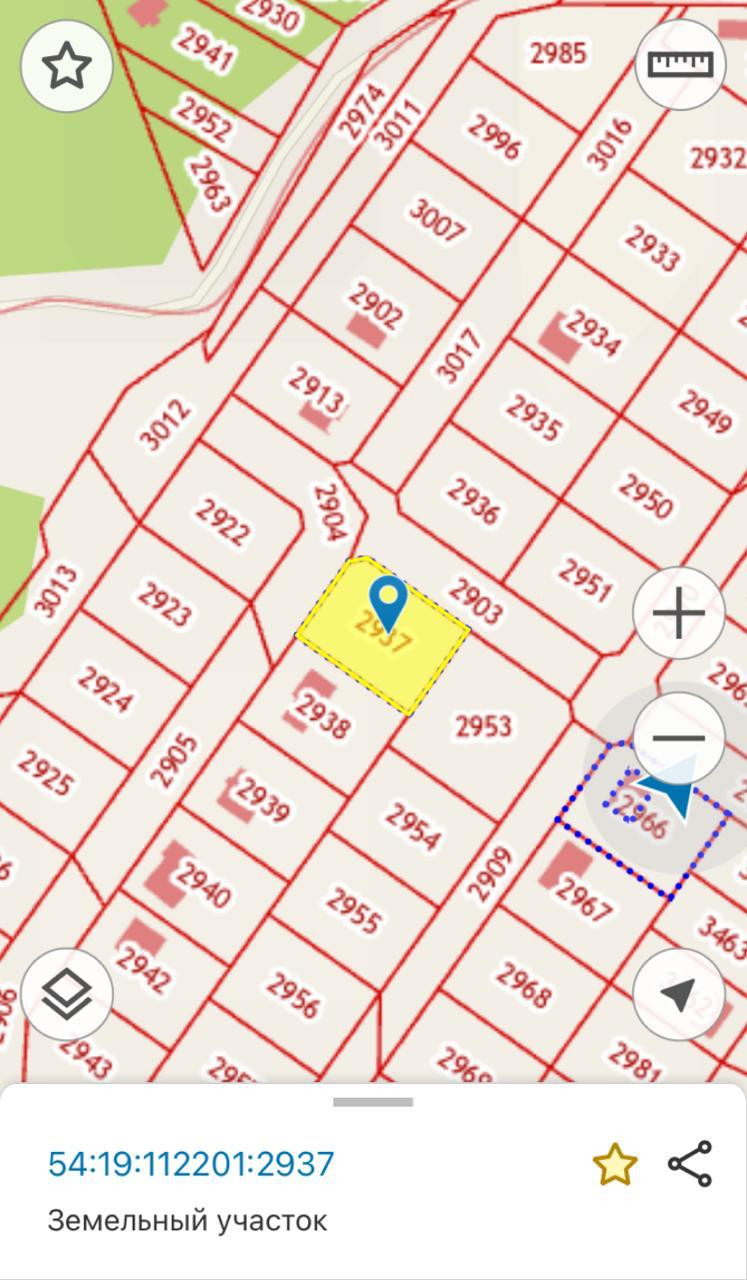Share the selected land parcel
The height and width of the screenshot is (1280, 747).
click(690, 1164)
